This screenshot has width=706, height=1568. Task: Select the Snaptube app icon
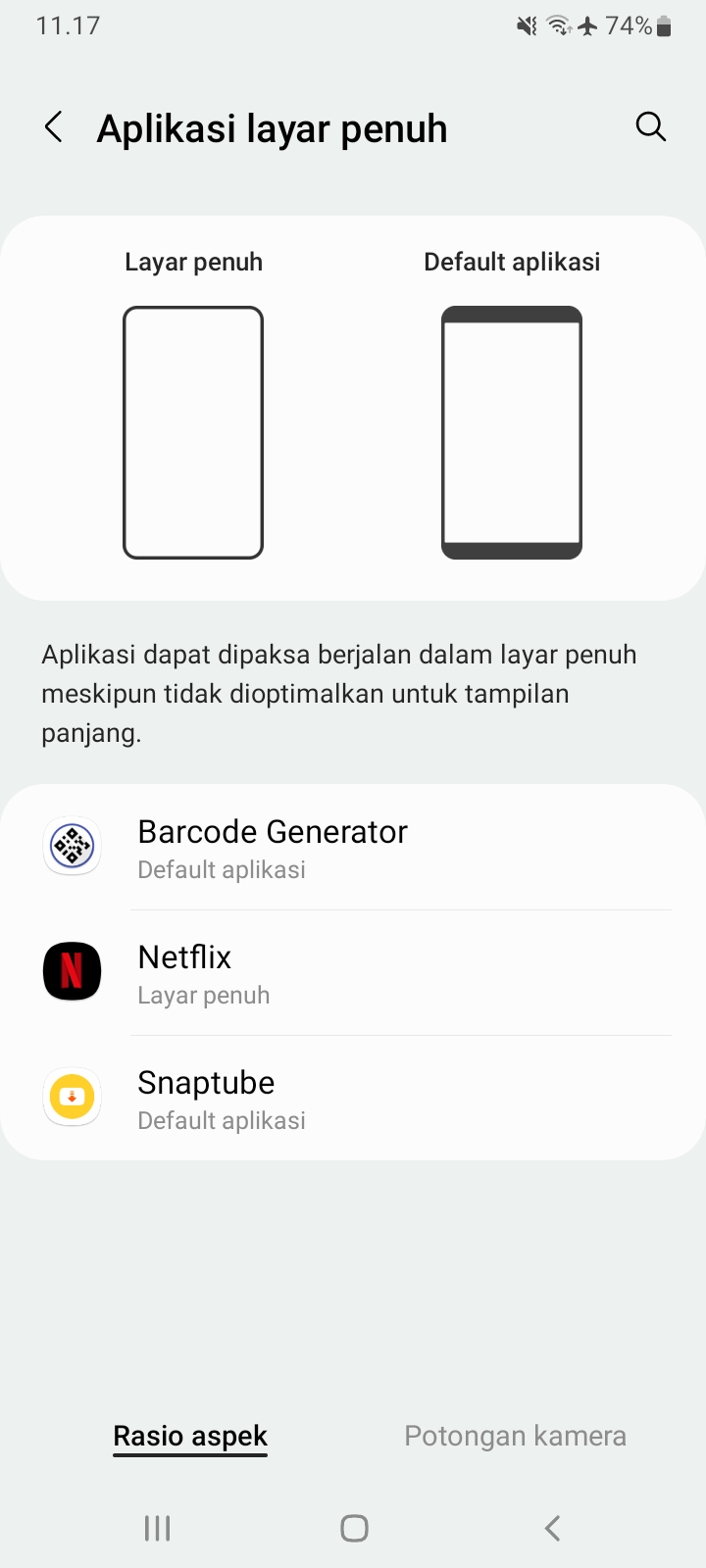coord(72,1097)
